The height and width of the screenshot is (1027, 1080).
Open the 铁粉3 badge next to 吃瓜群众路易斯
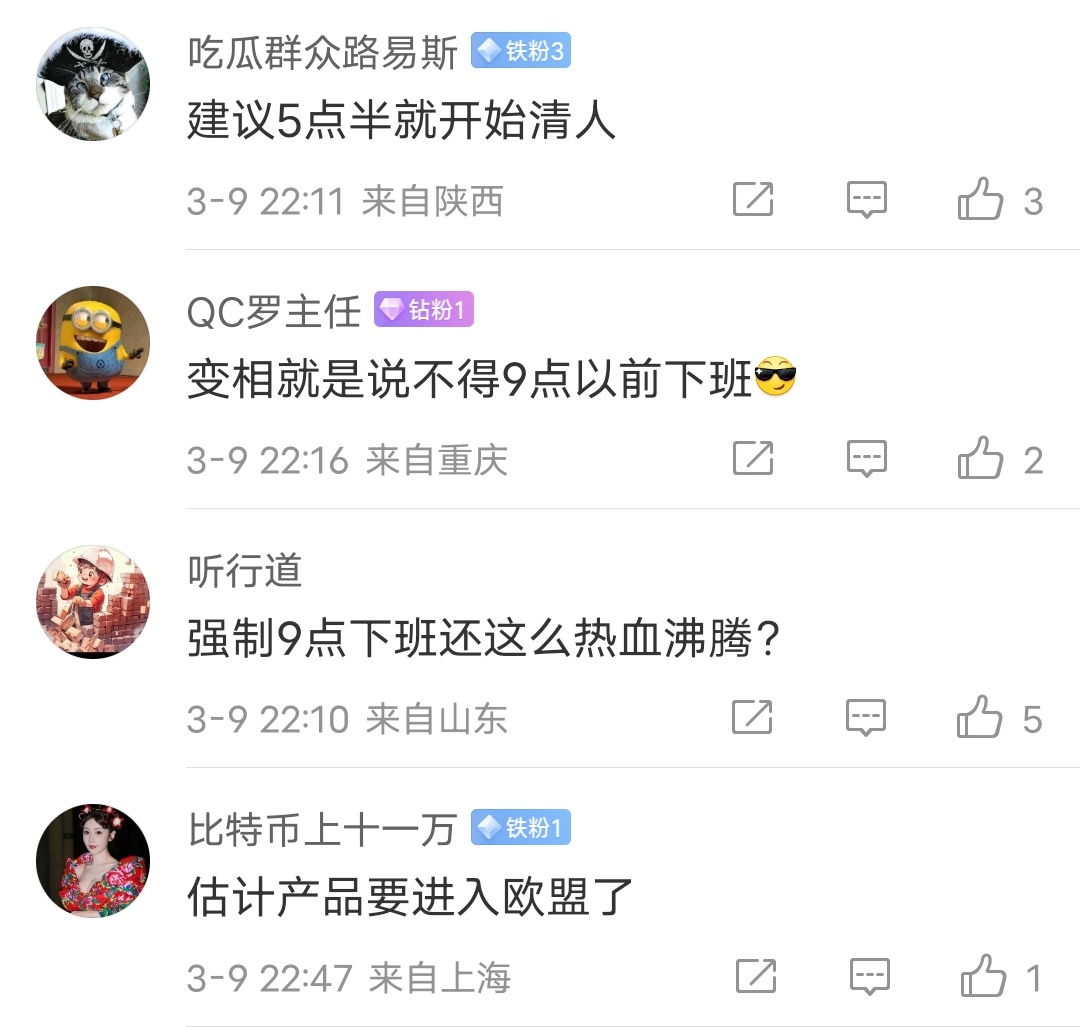[520, 51]
